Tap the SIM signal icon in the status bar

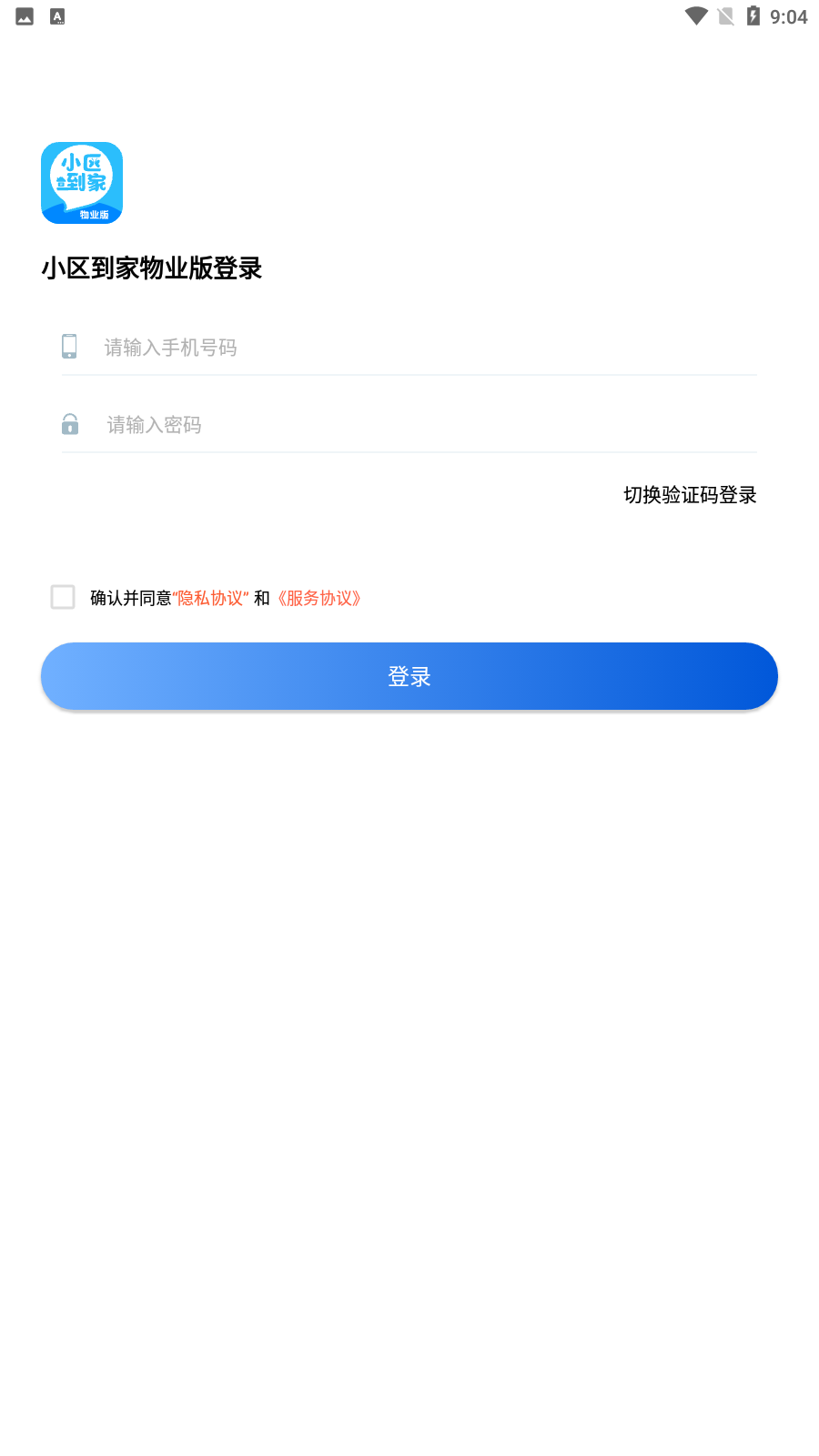(725, 15)
